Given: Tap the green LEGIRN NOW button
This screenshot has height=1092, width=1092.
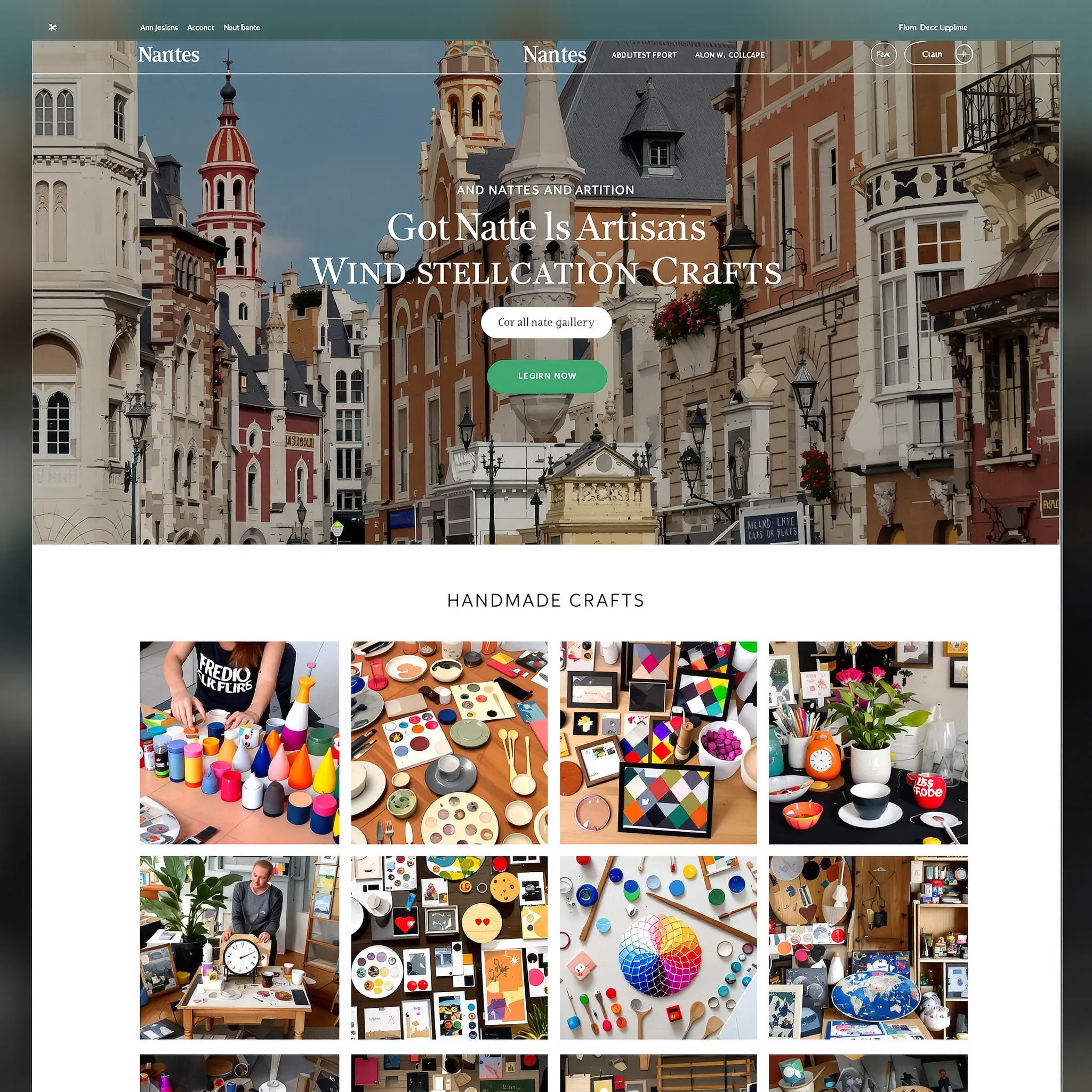Looking at the screenshot, I should click(x=547, y=376).
